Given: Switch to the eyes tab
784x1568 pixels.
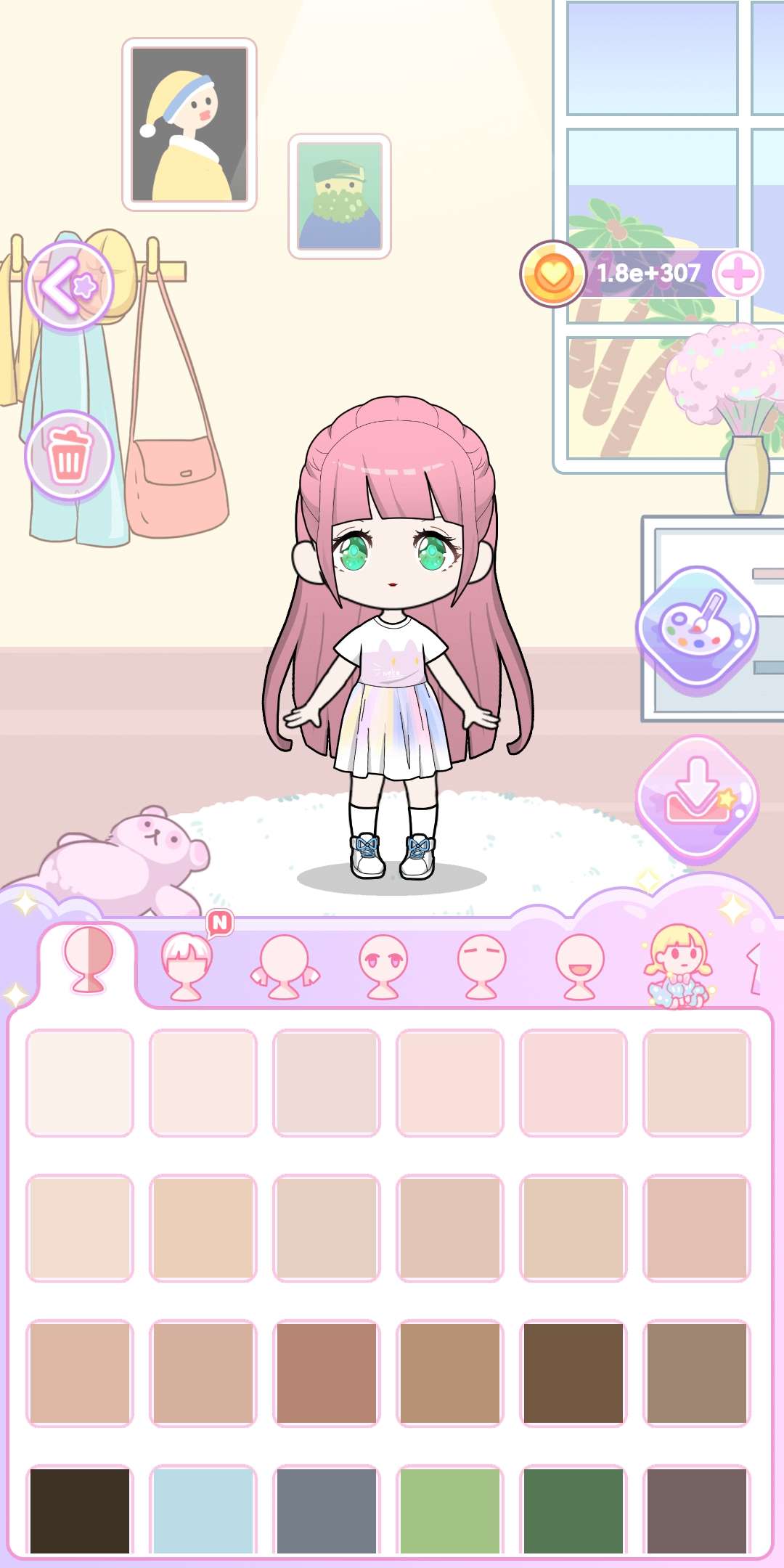Looking at the screenshot, I should coord(383,967).
